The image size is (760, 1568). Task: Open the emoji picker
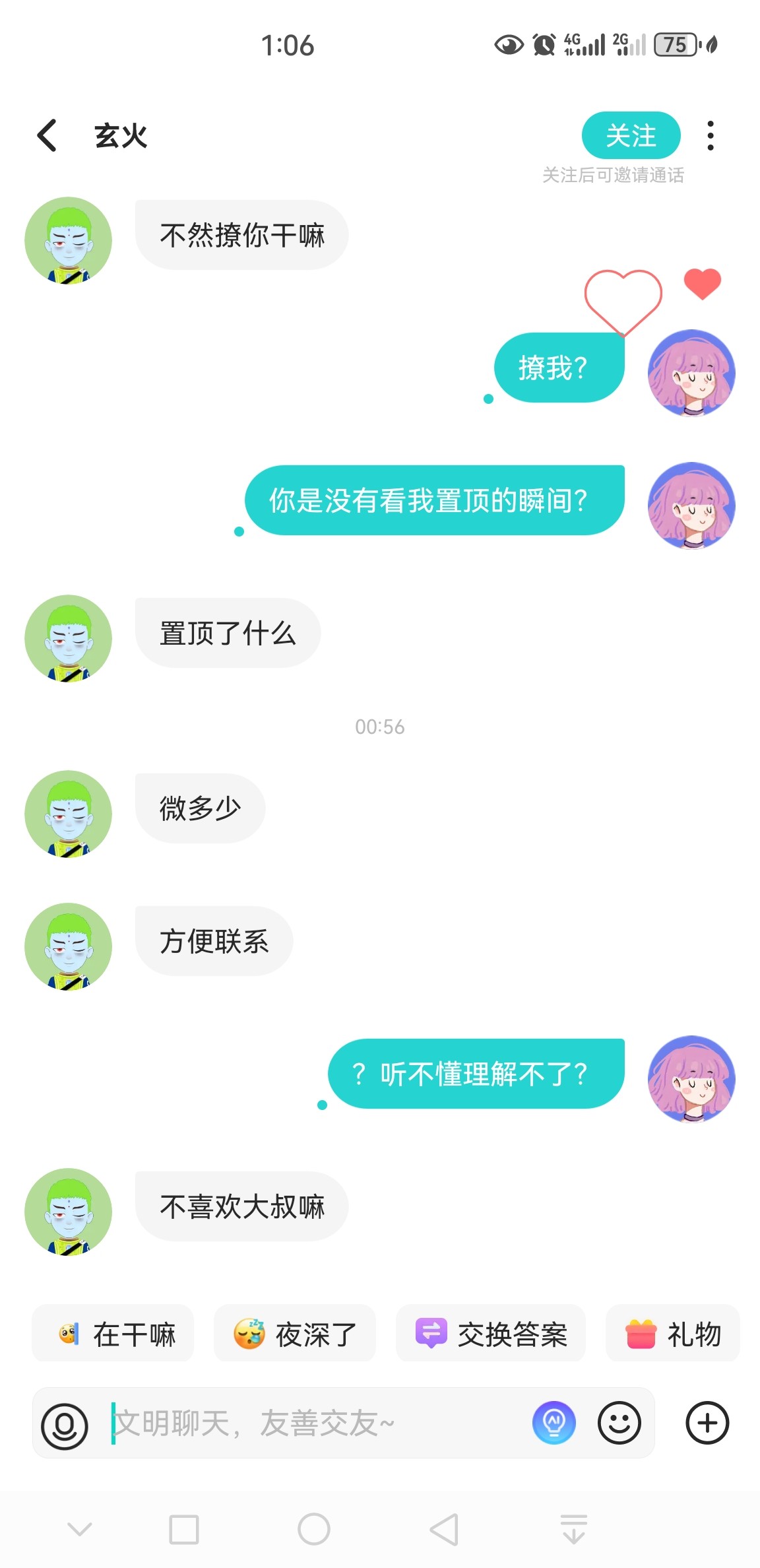[619, 1423]
